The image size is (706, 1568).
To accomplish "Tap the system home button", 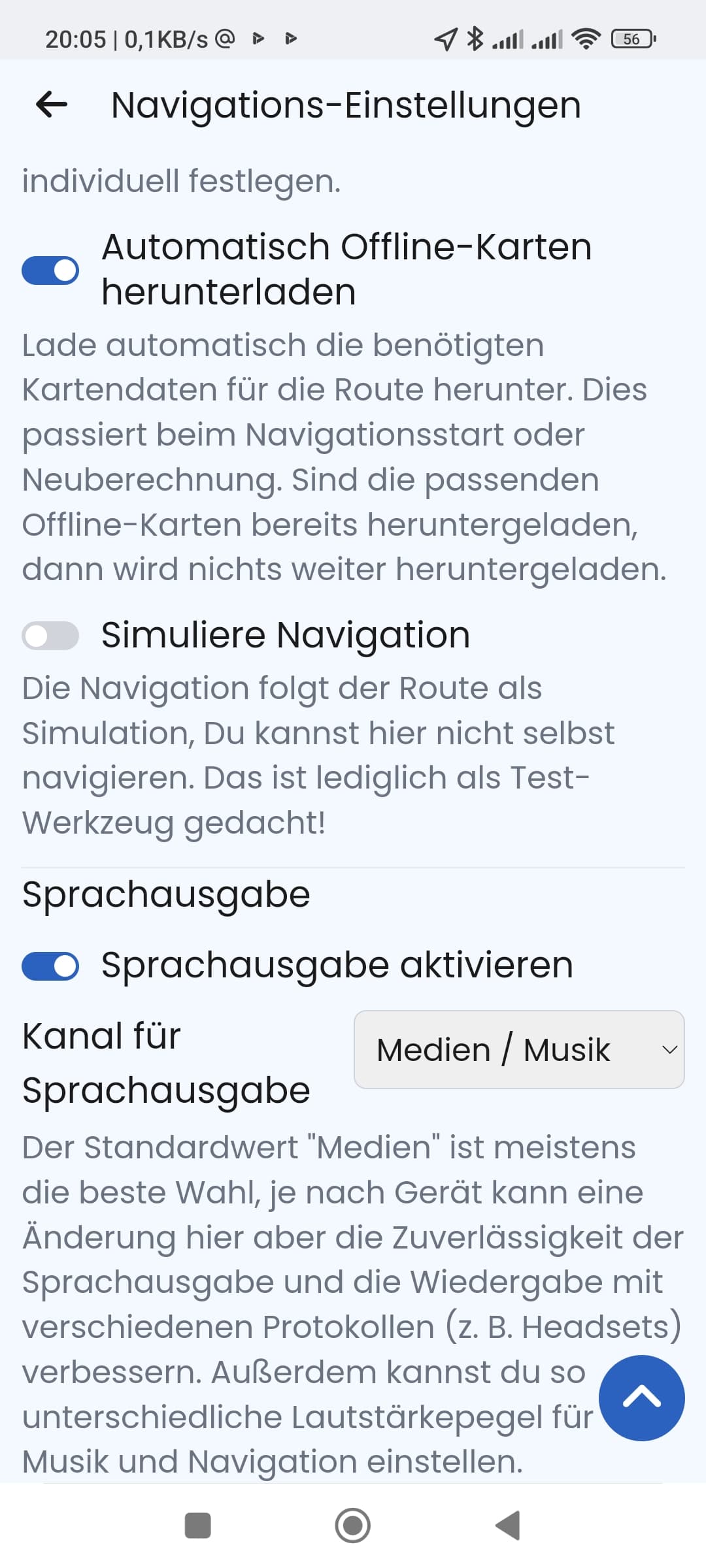I will [353, 1526].
